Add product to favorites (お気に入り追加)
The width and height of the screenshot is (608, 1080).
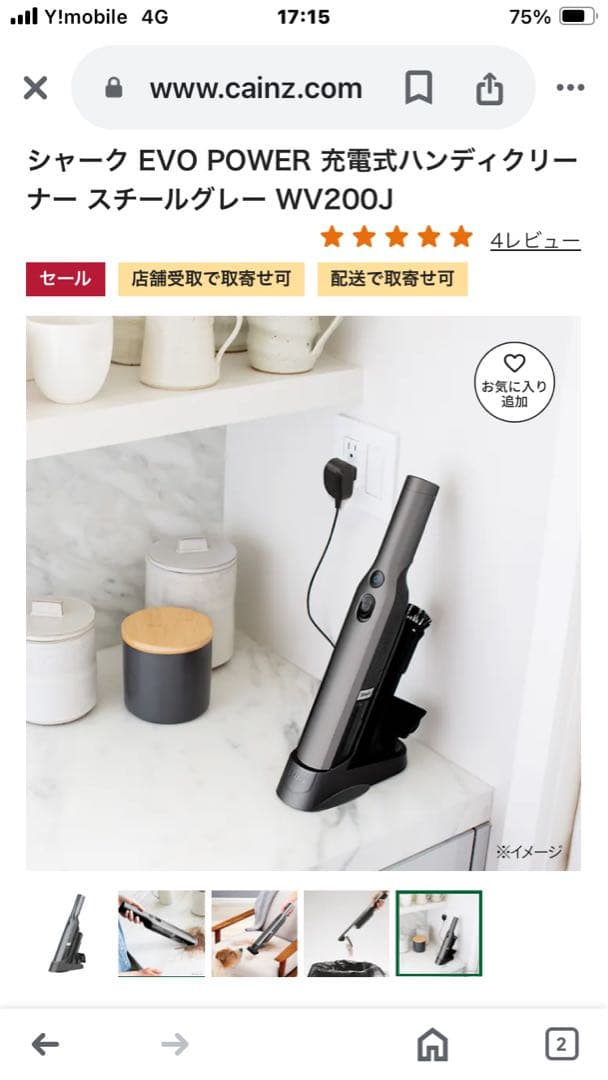tap(514, 382)
